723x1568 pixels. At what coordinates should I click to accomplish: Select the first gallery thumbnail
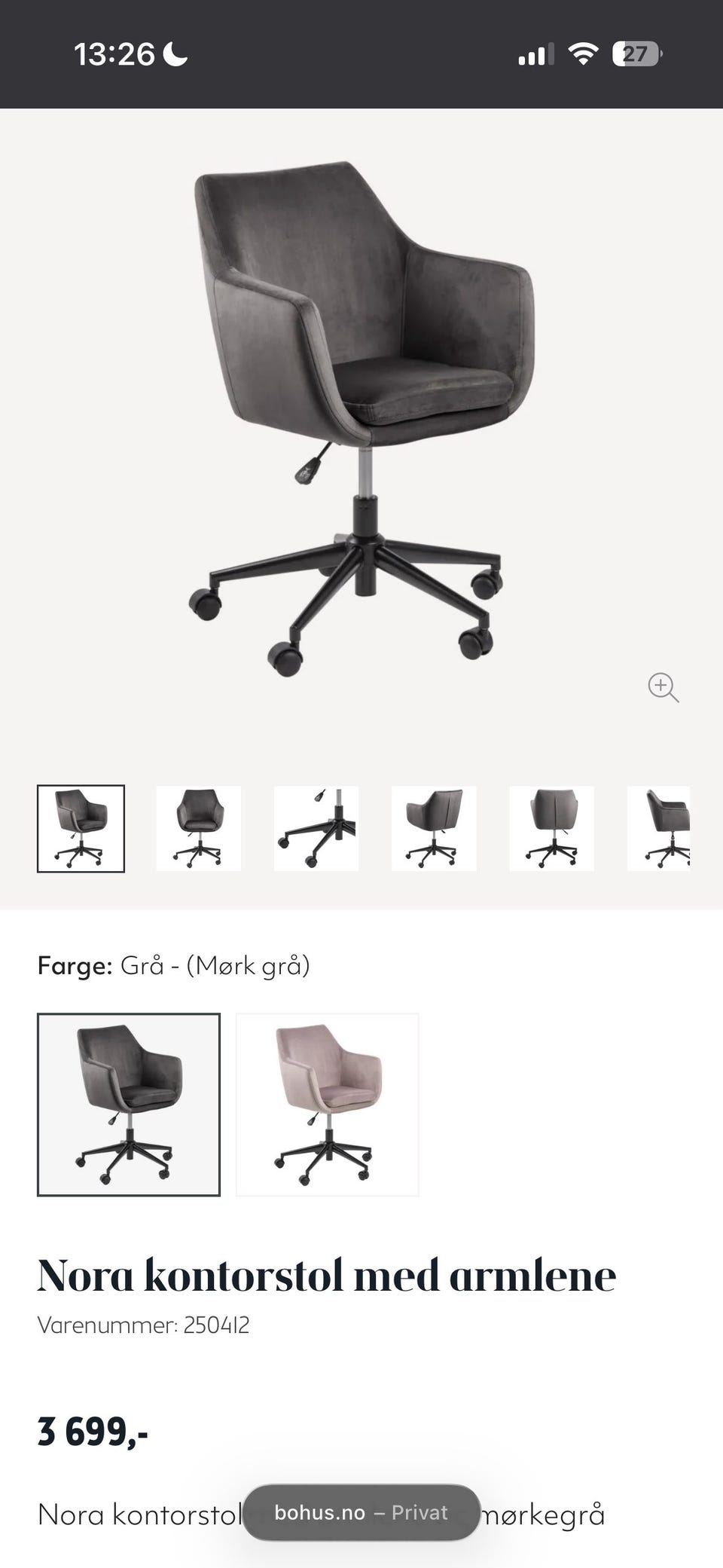click(81, 829)
